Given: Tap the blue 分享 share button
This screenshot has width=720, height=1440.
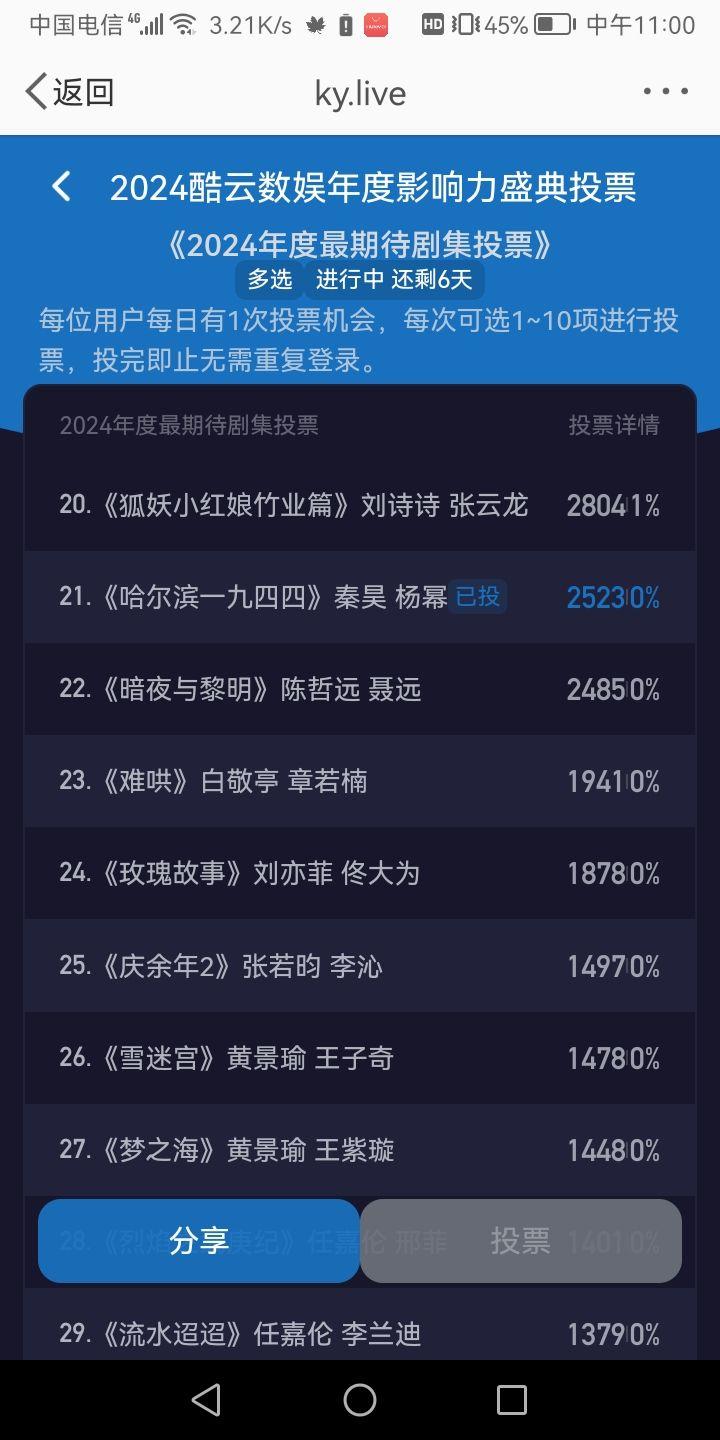Looking at the screenshot, I should pos(199,1241).
